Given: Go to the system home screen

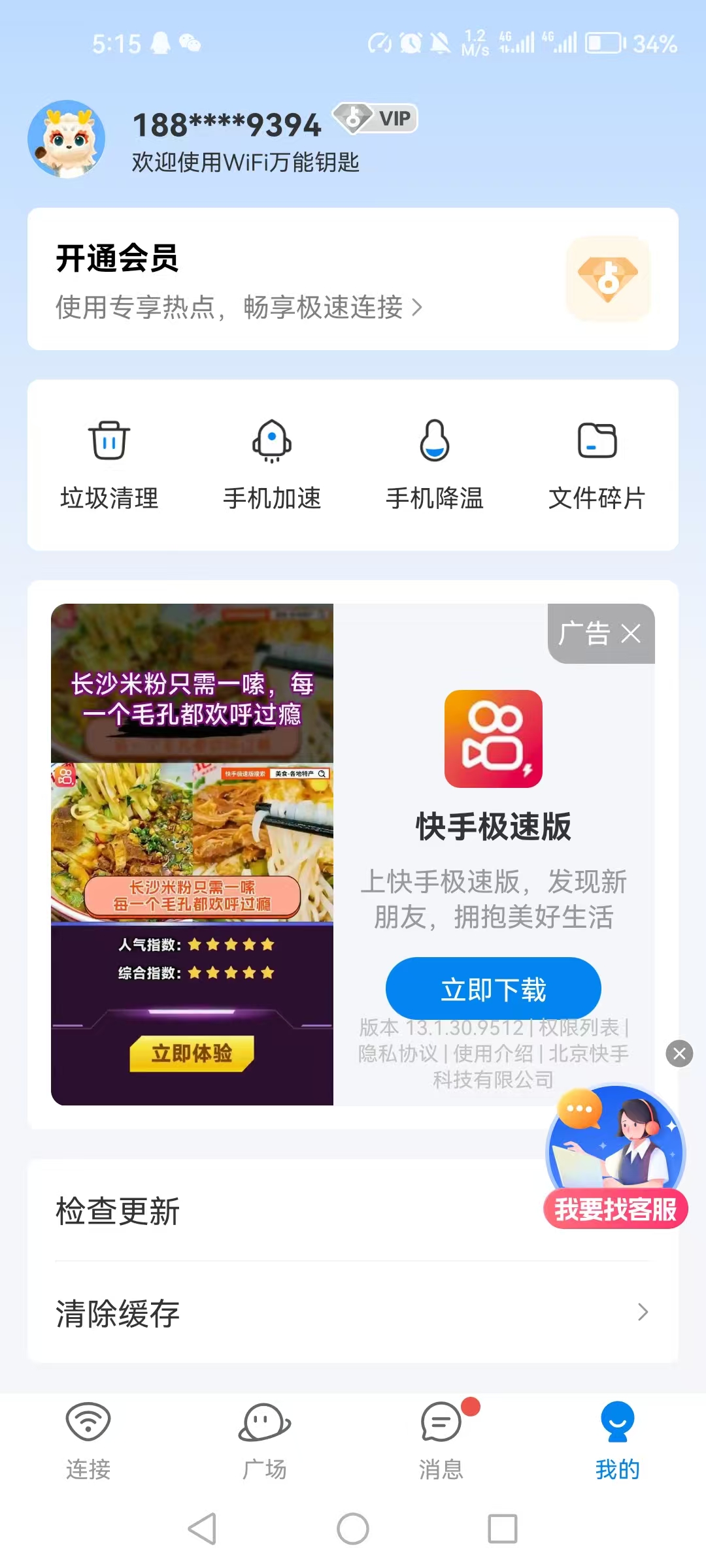Looking at the screenshot, I should coord(353,1529).
